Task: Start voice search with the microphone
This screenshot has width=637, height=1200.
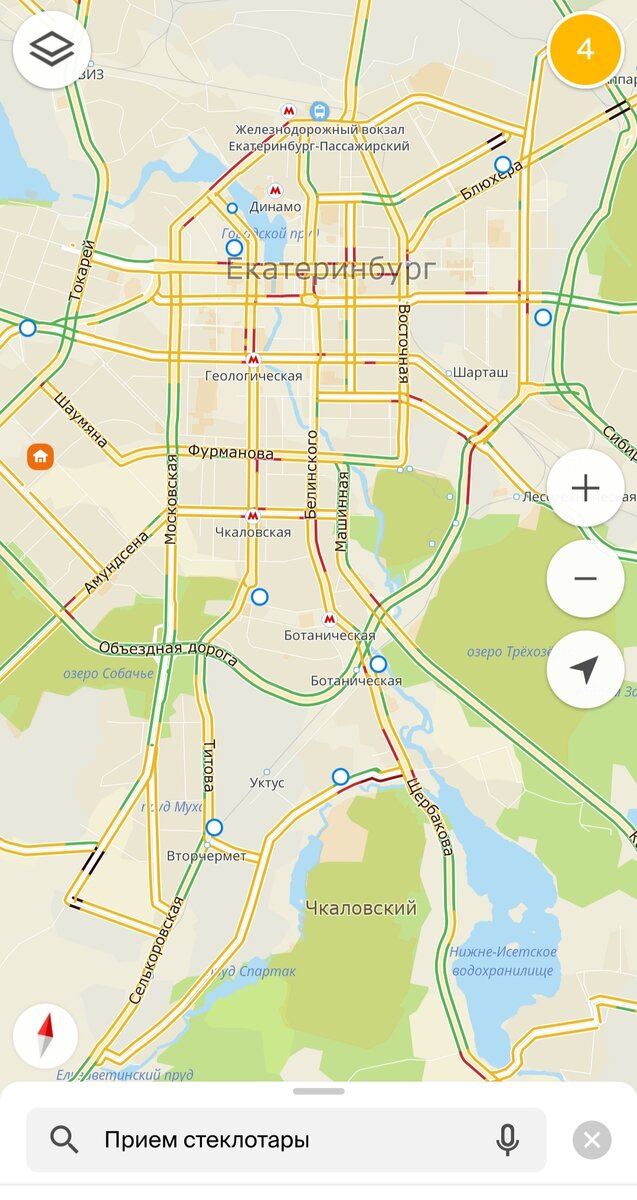Action: pos(508,1140)
